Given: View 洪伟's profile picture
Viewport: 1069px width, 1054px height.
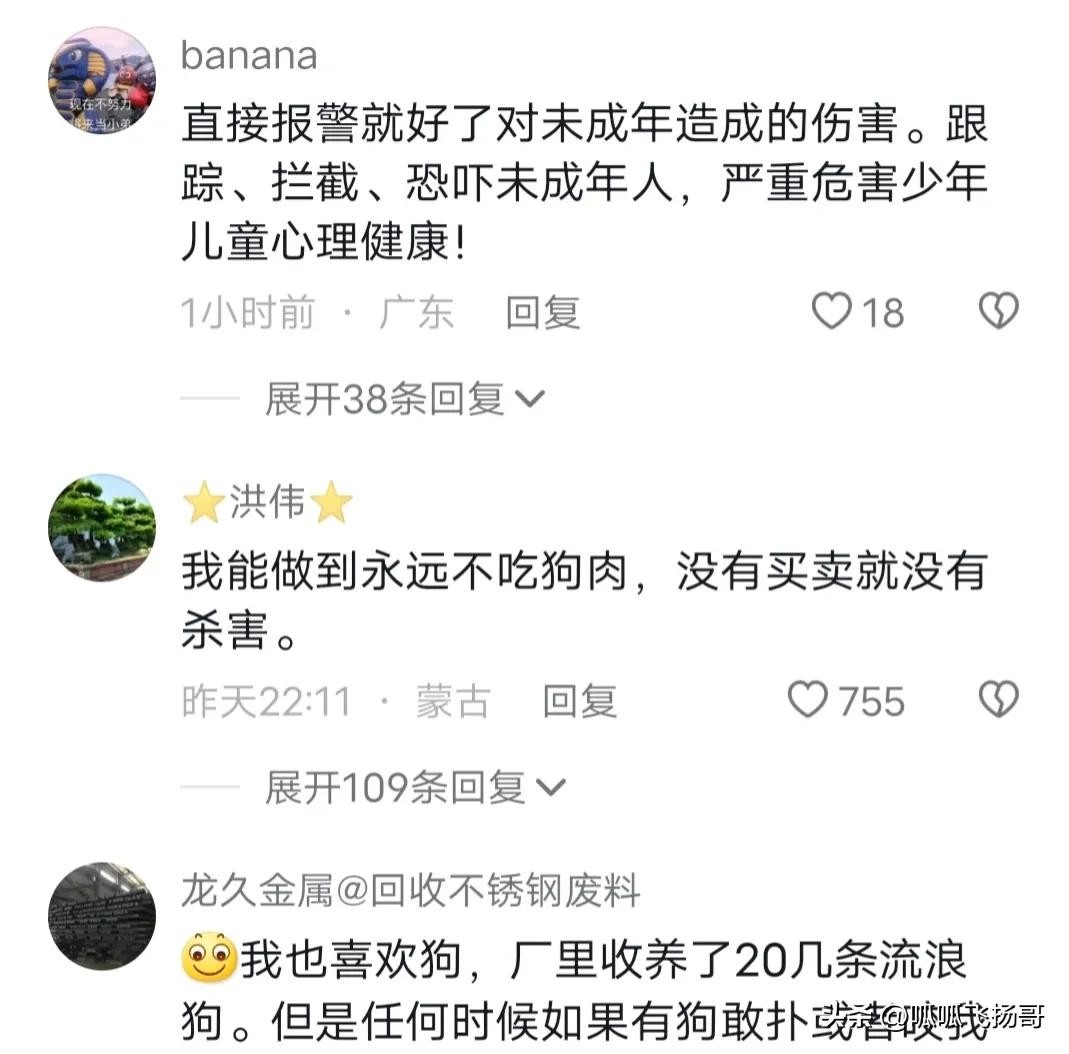Looking at the screenshot, I should pos(102,527).
